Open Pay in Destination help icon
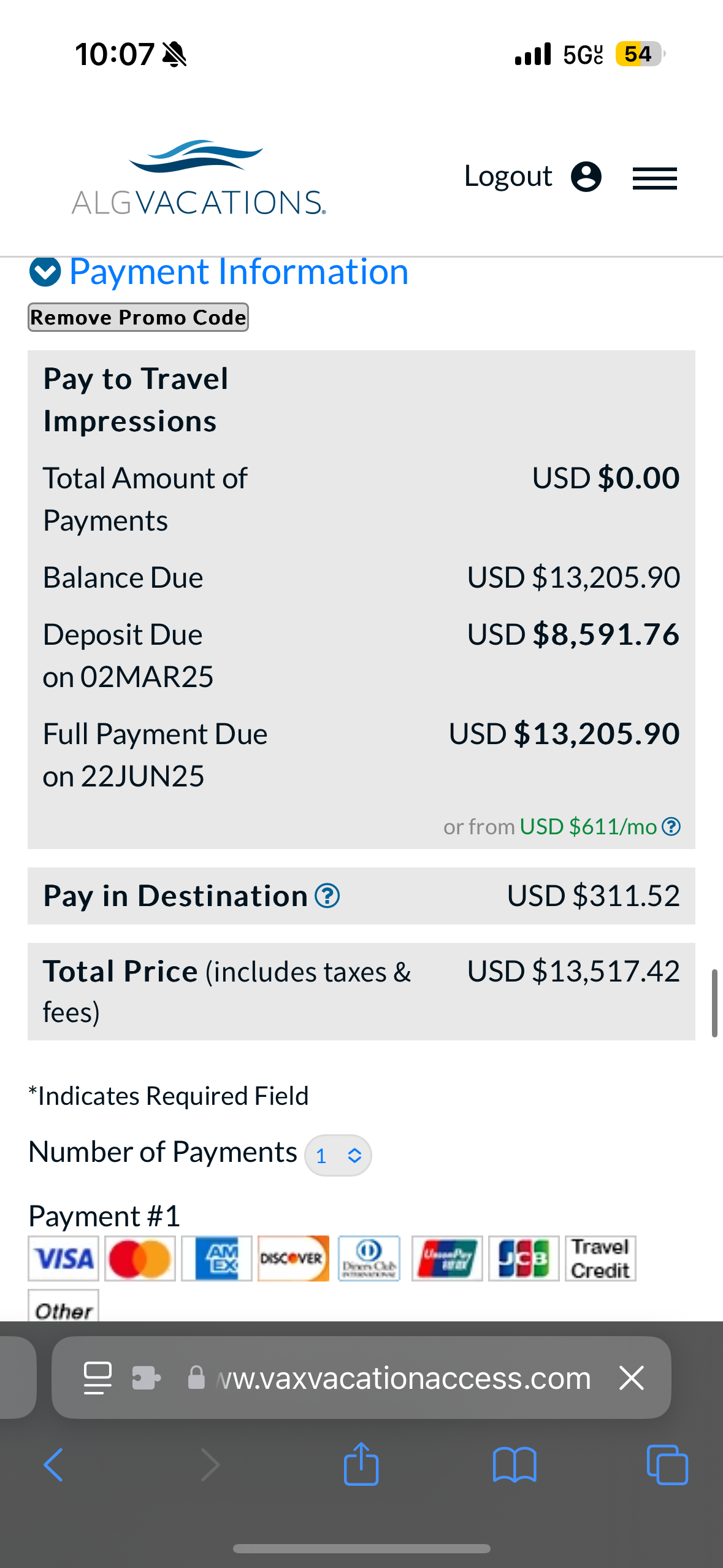This screenshot has height=1568, width=723. [x=327, y=896]
